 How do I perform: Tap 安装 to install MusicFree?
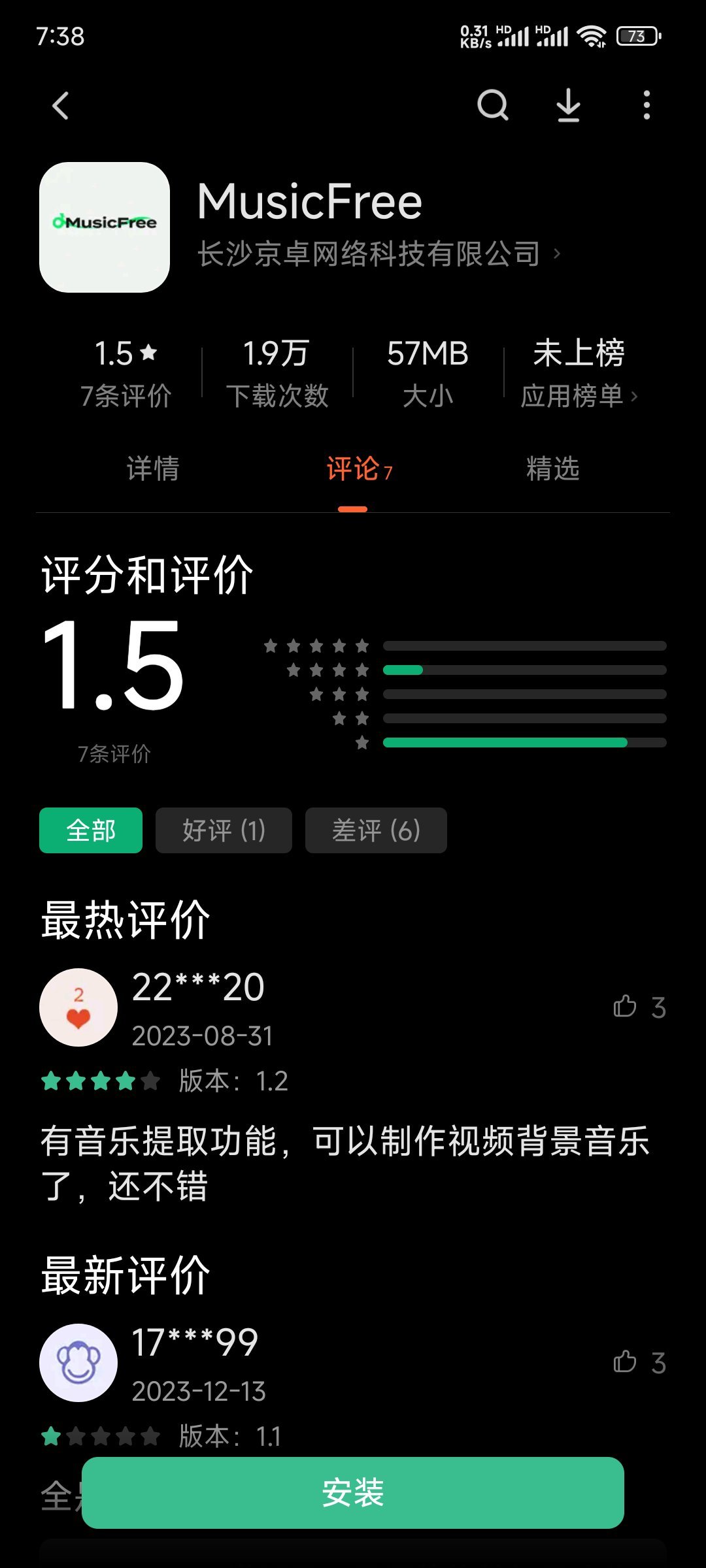pos(353,1493)
